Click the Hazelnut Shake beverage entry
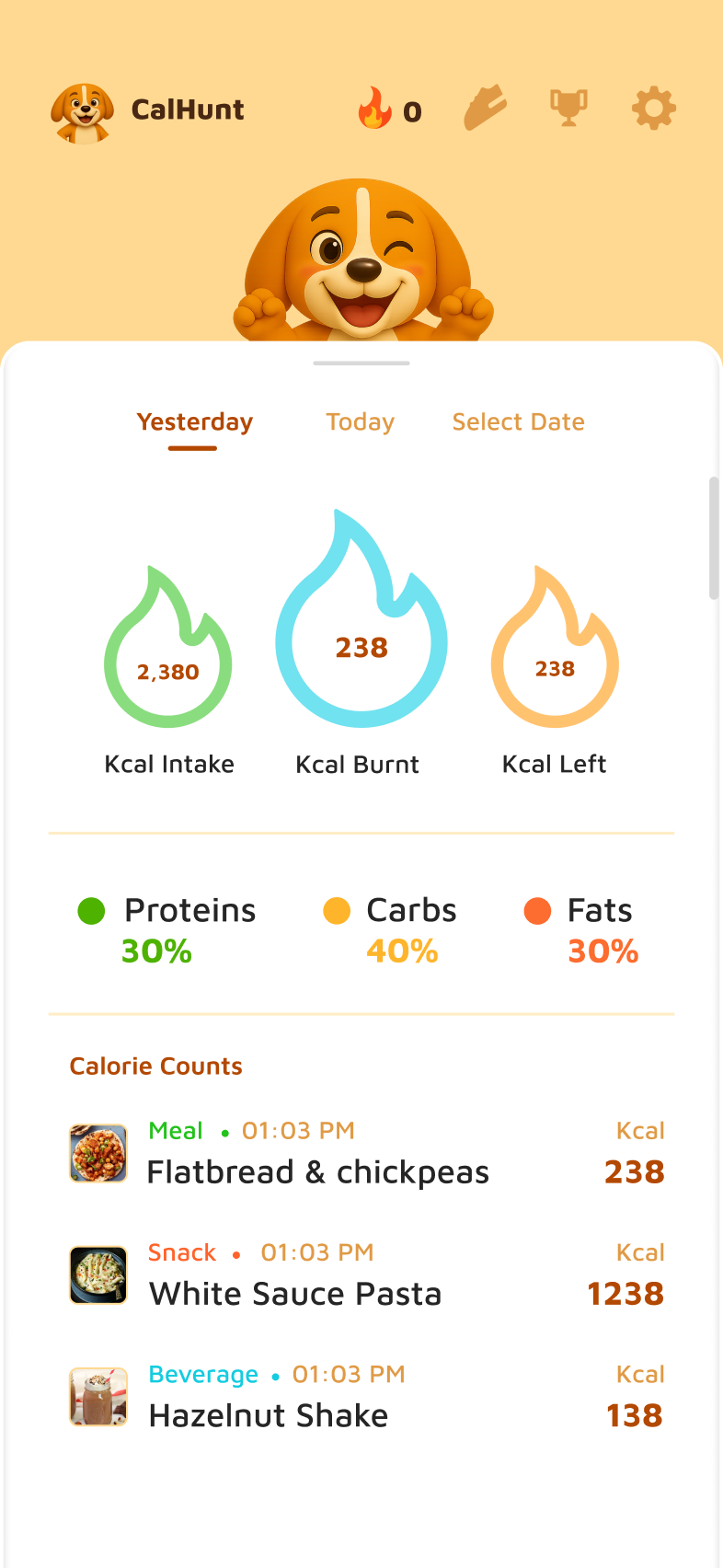 click(x=268, y=1415)
